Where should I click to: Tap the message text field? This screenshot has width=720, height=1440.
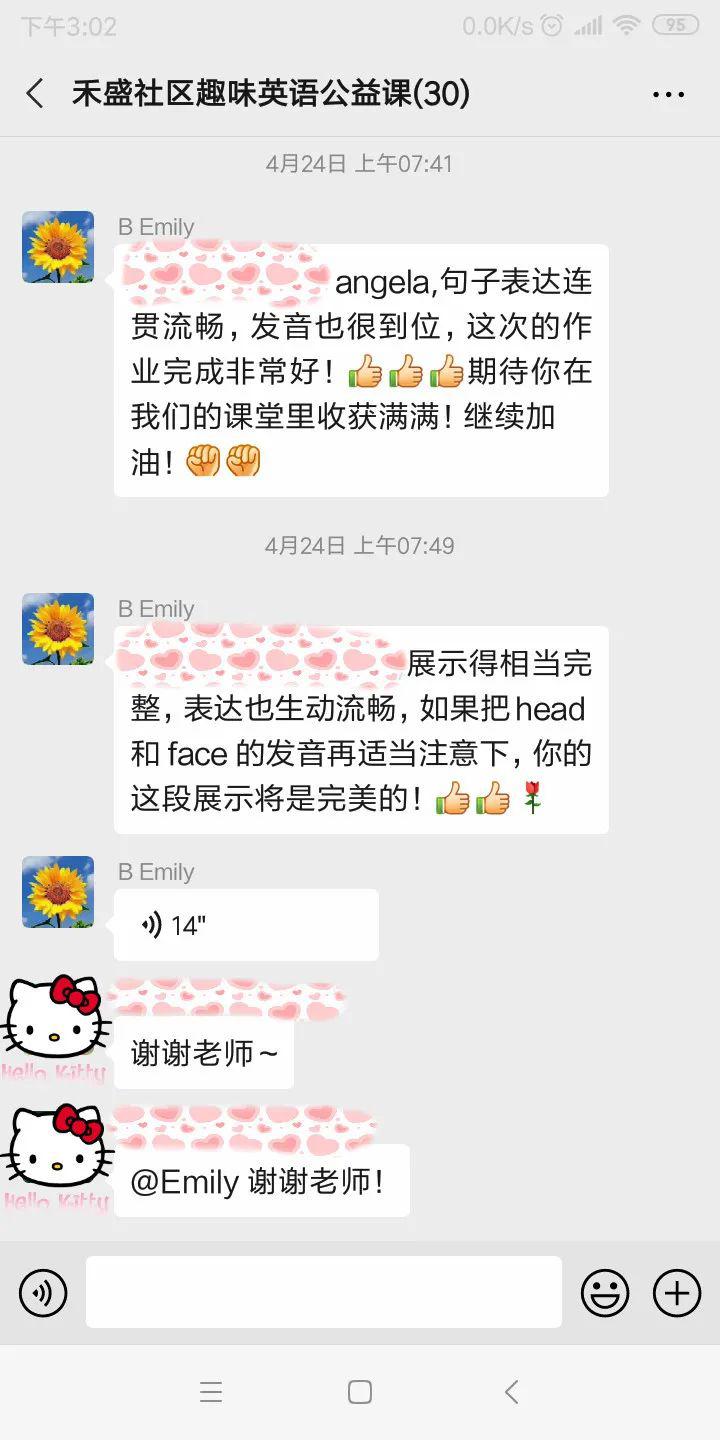[323, 1292]
